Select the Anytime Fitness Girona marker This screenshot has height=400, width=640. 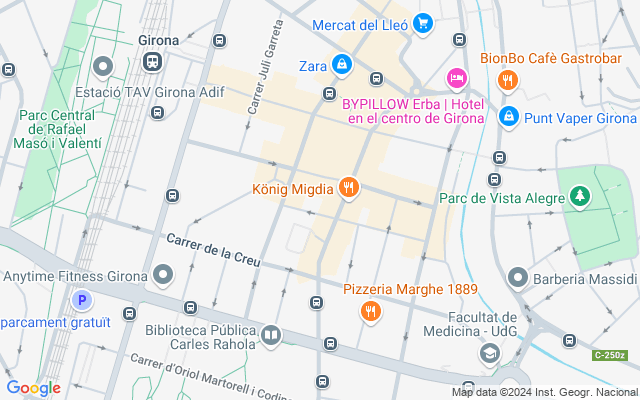tap(163, 273)
